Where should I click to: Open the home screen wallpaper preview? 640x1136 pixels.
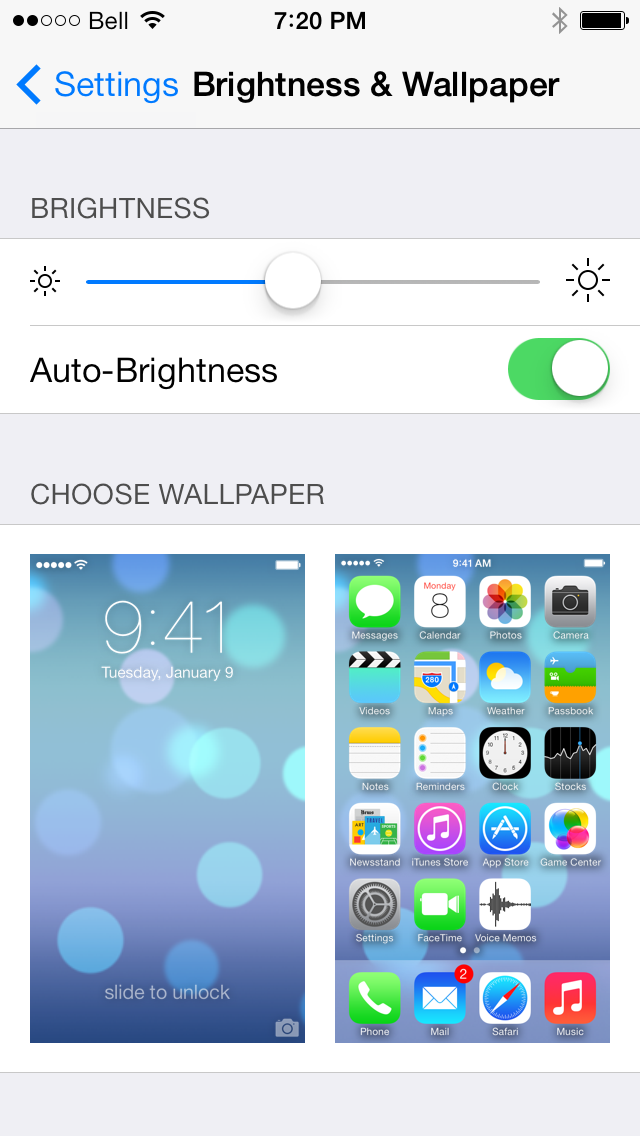click(473, 798)
